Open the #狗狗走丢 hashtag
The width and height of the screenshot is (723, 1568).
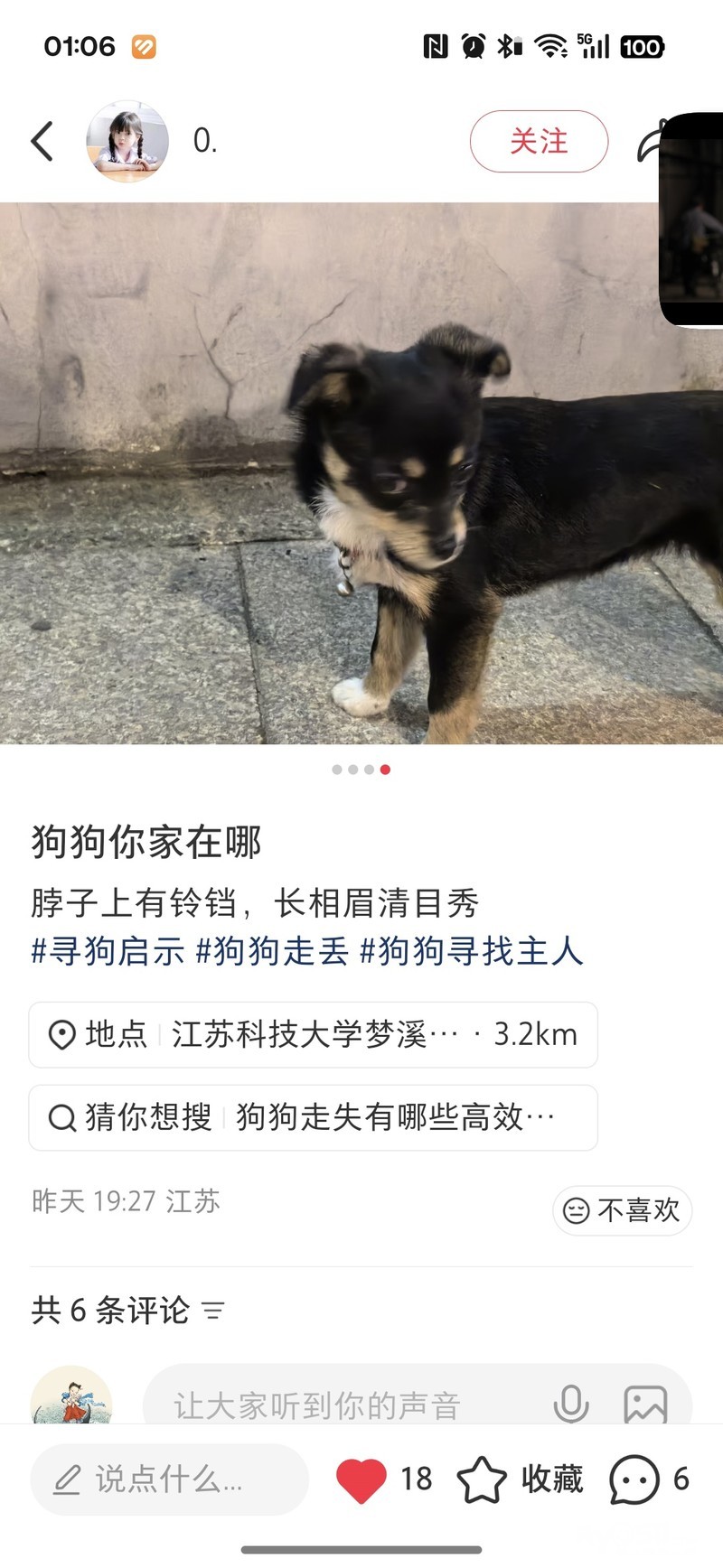point(272,951)
